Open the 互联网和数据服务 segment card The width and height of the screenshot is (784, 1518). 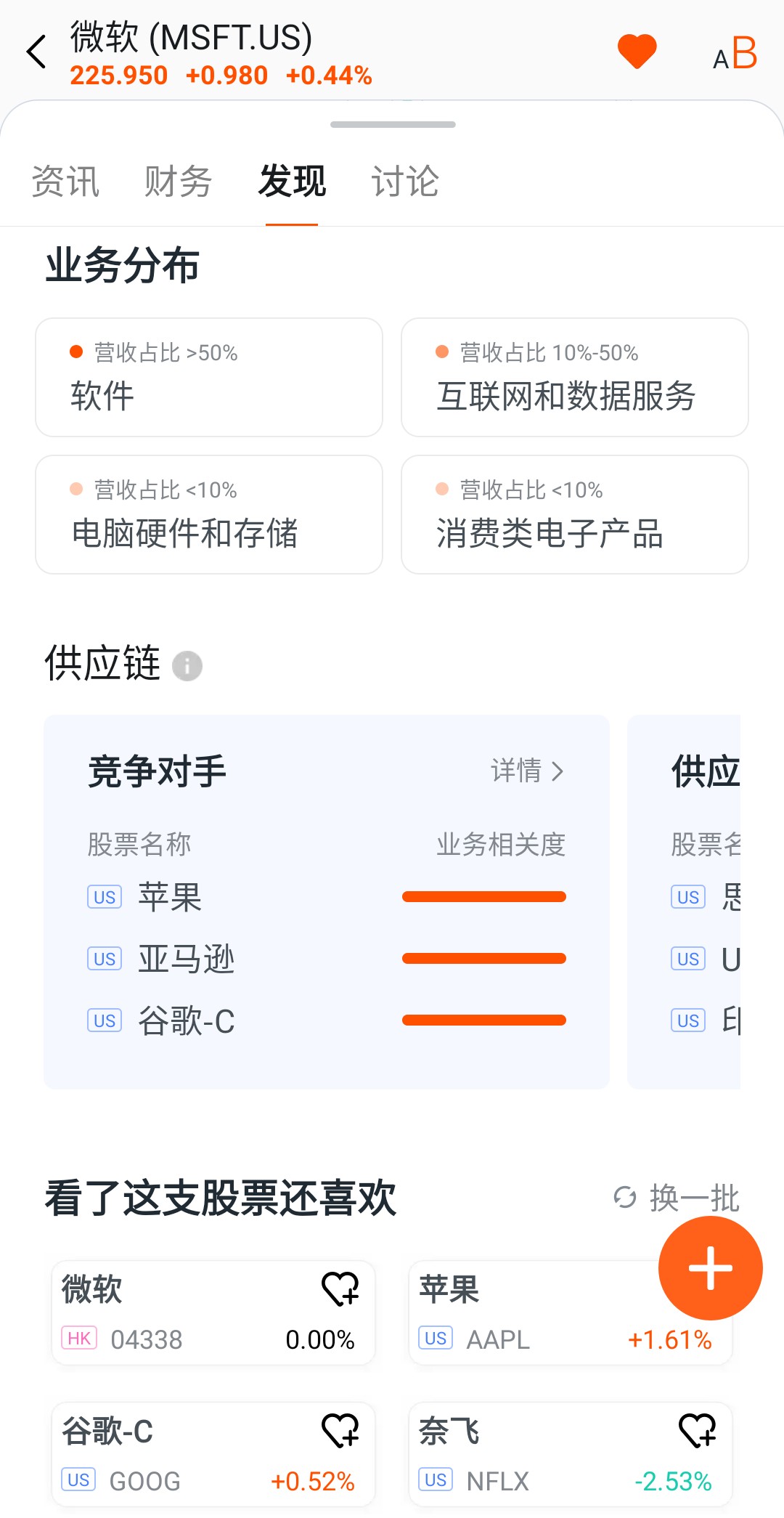tap(574, 378)
